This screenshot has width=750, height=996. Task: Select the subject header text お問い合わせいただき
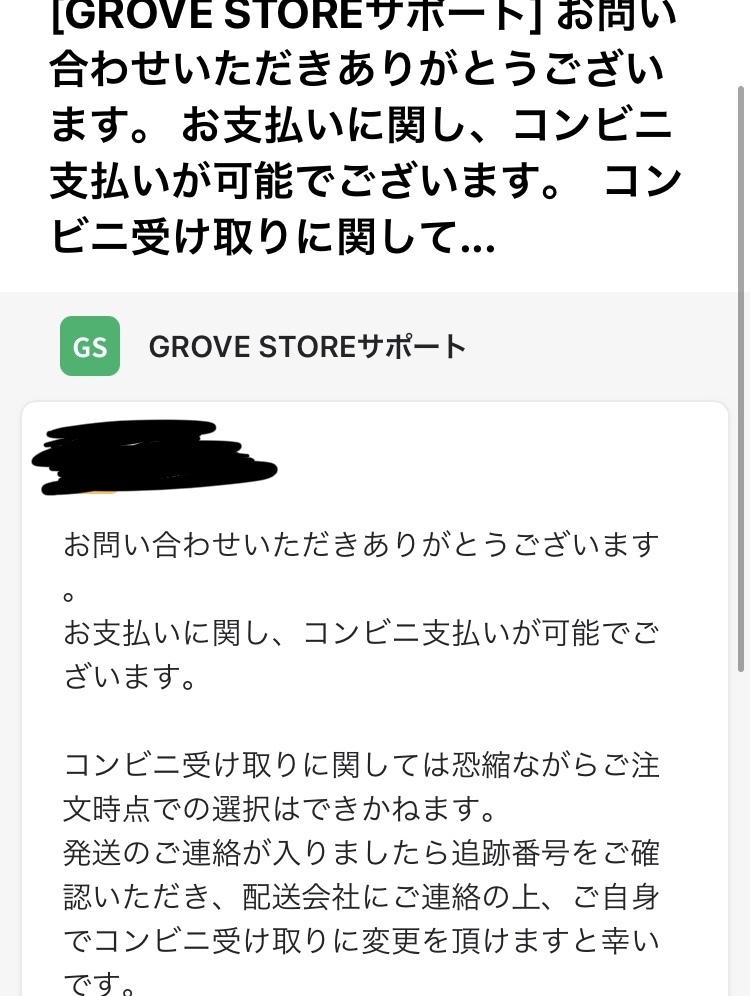[365, 70]
